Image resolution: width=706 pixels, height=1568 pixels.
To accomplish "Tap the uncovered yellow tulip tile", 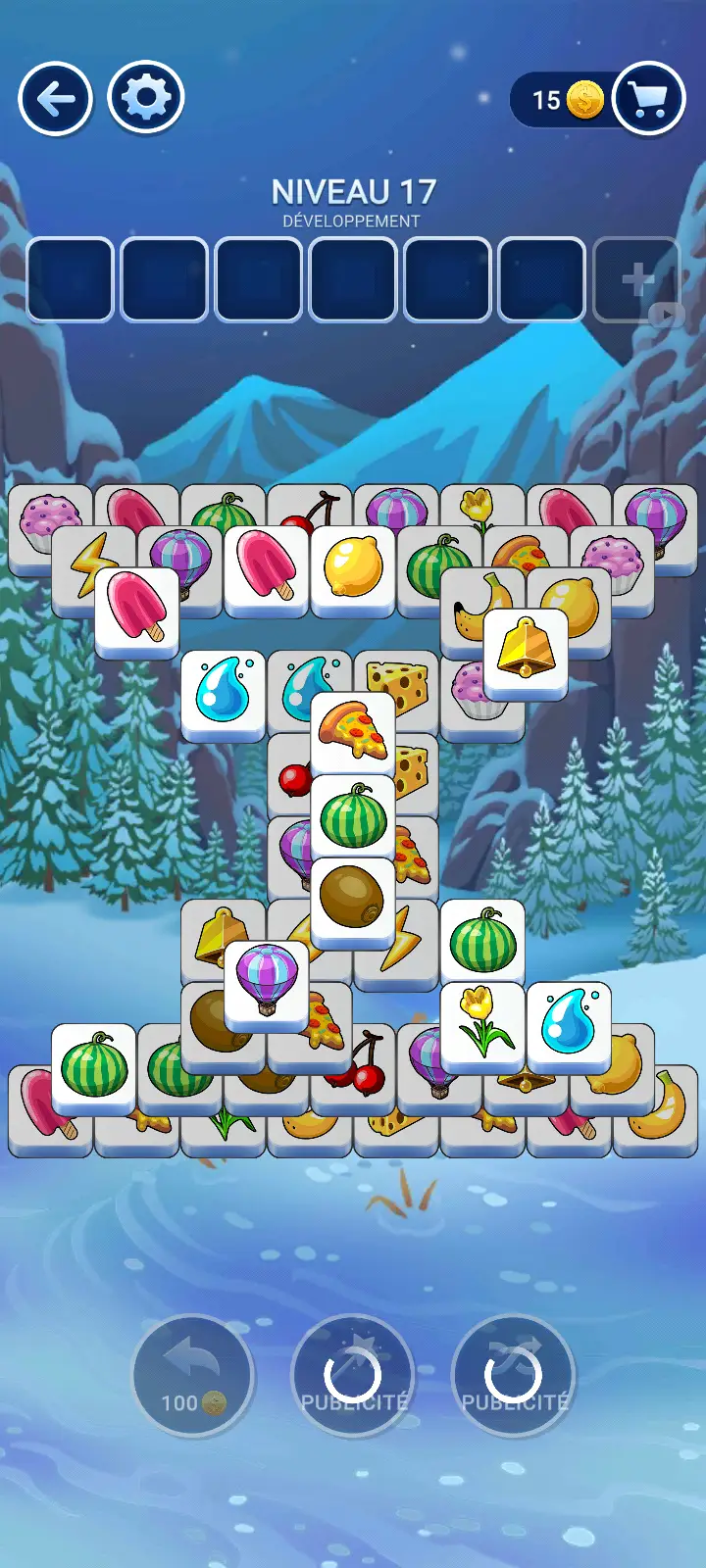I will [482, 1024].
